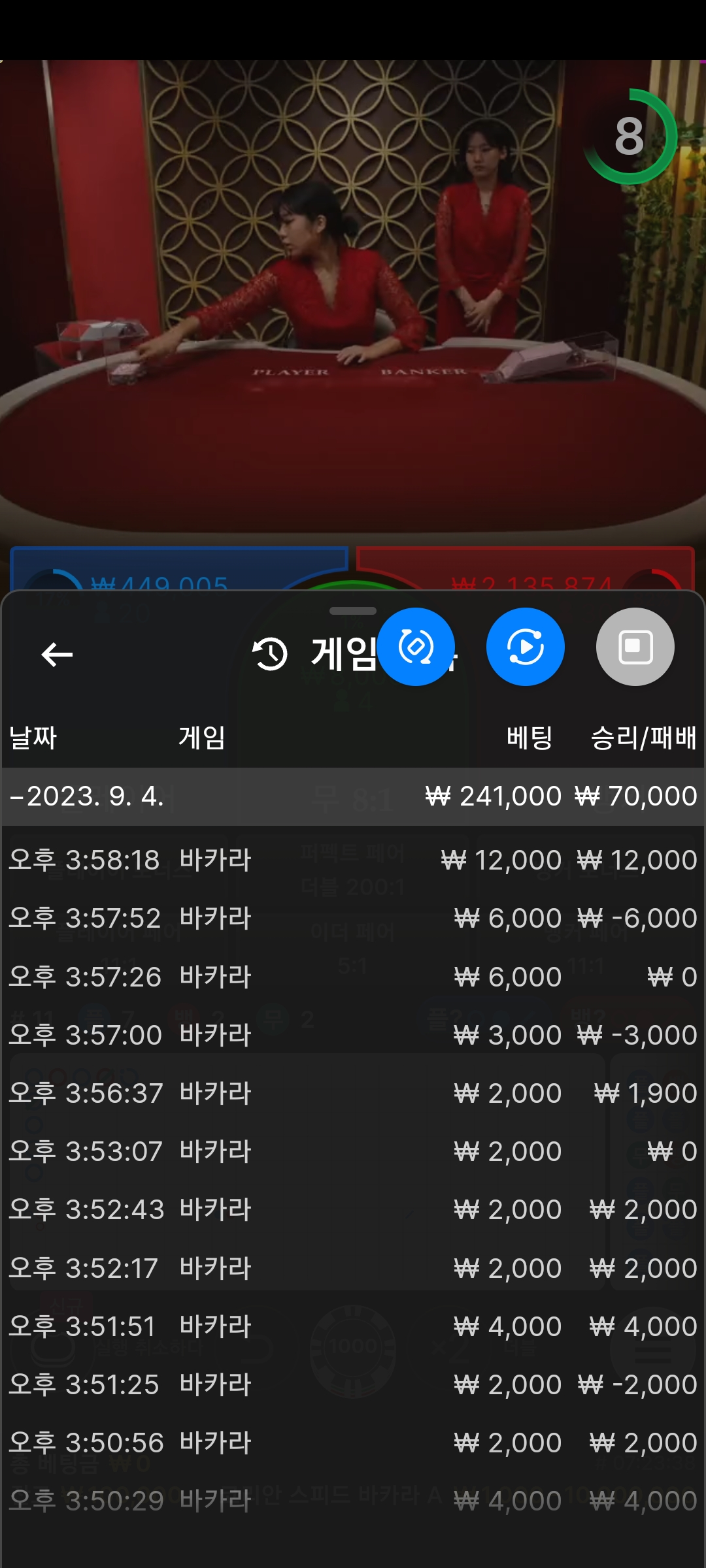
Task: Open the game record at 3:51:51
Action: click(353, 1326)
